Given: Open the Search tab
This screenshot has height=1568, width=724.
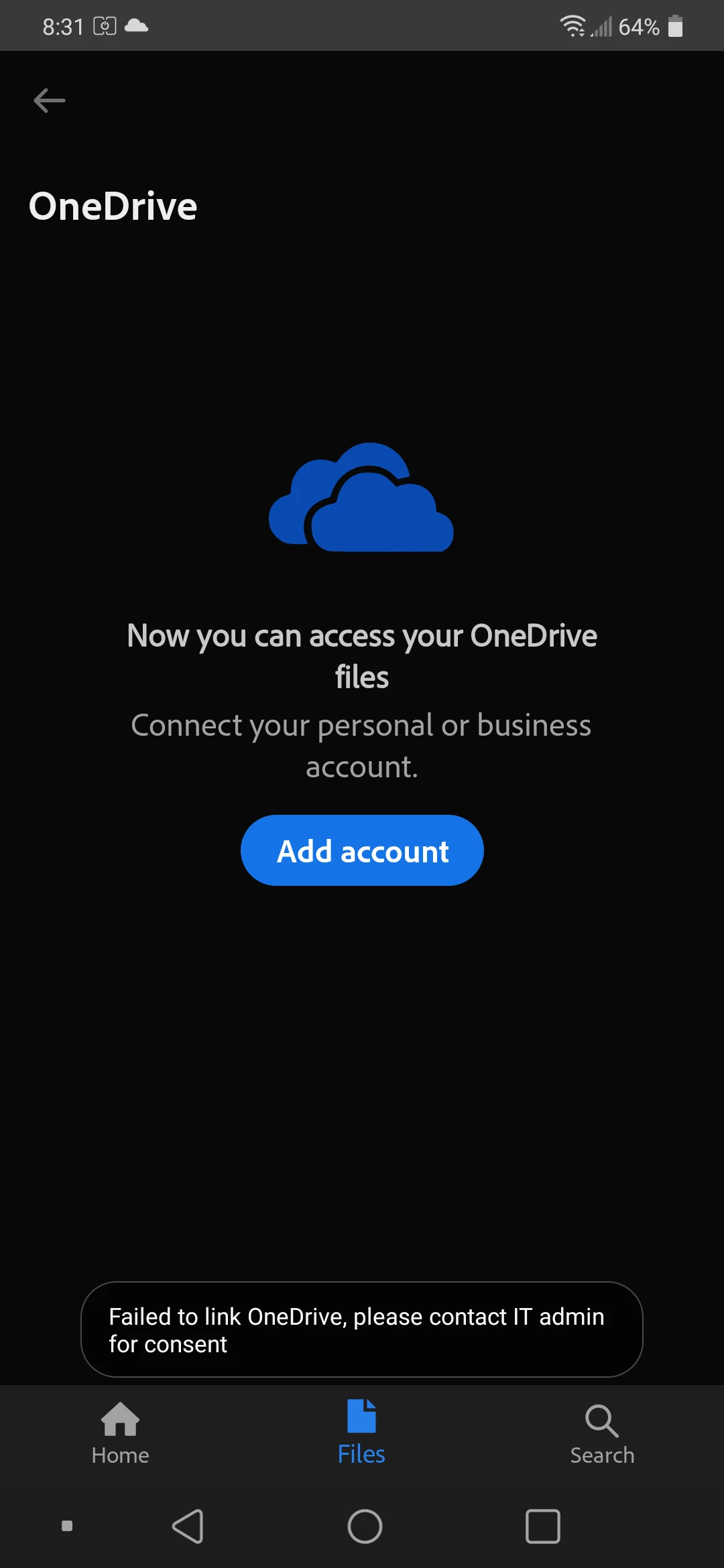Looking at the screenshot, I should coord(602,1434).
